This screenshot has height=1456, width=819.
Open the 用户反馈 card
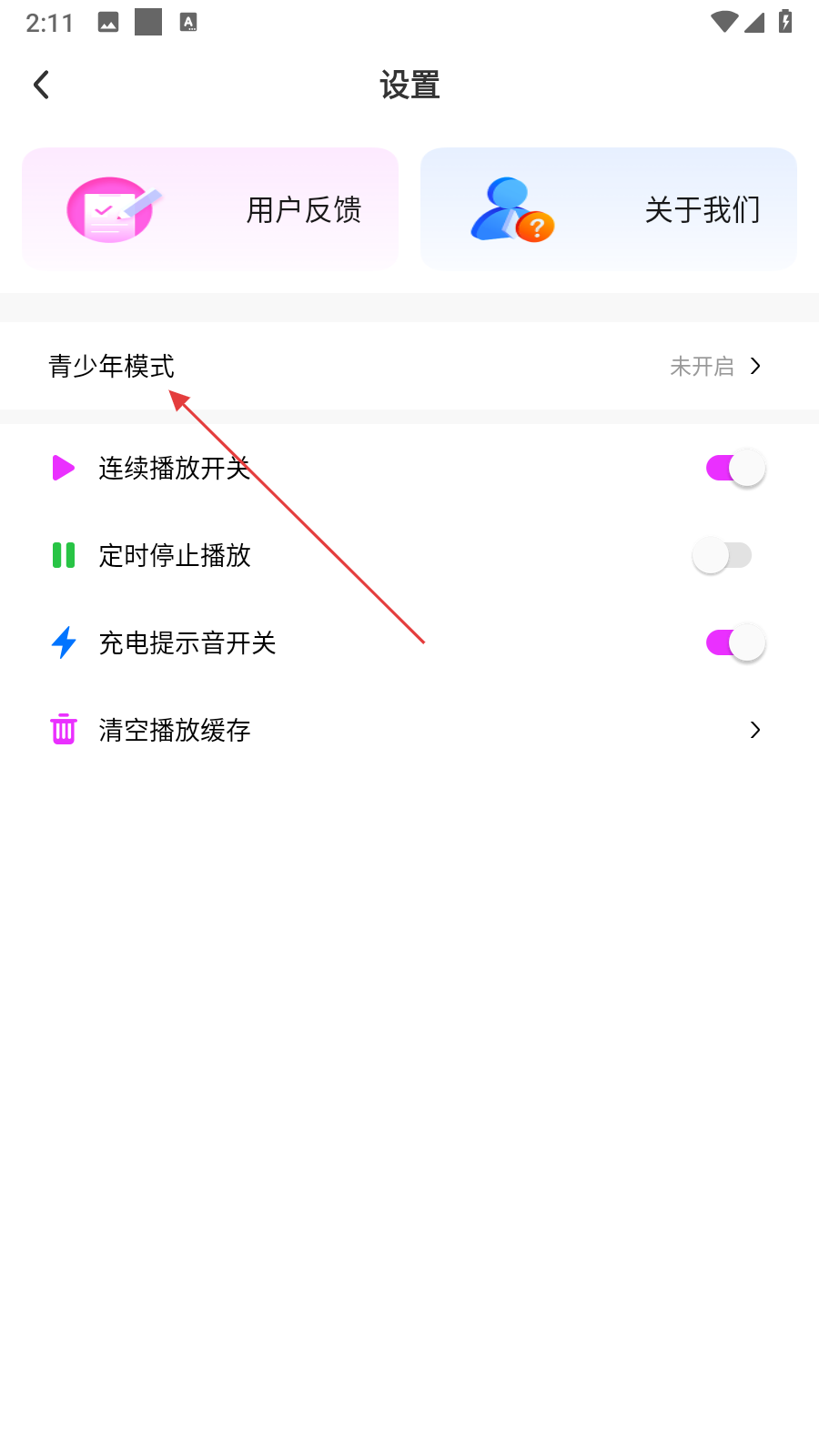pyautogui.click(x=210, y=209)
